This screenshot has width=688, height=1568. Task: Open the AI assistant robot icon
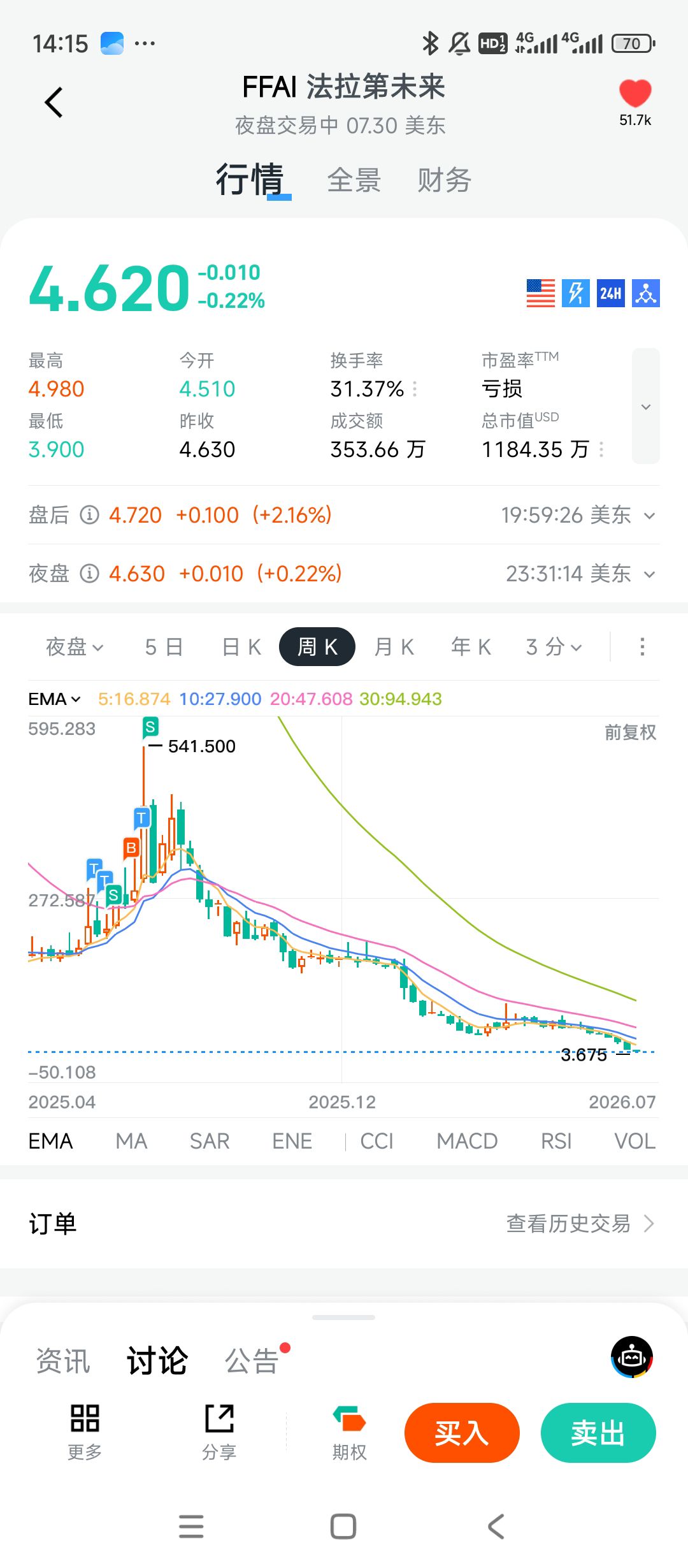pos(632,1357)
